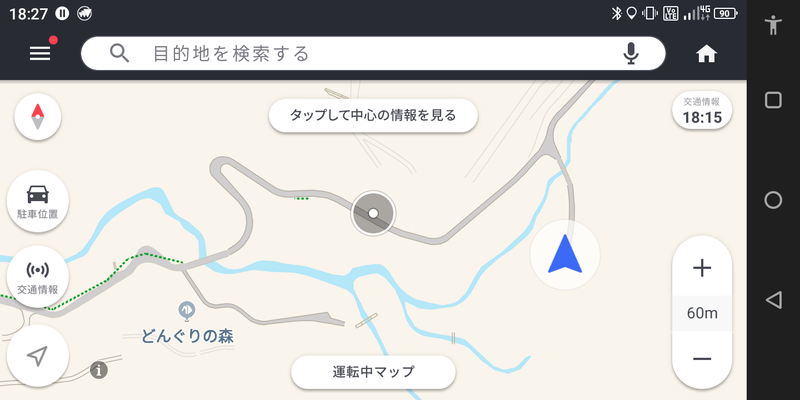
Task: Open recent apps via the system square button
Action: [x=772, y=100]
